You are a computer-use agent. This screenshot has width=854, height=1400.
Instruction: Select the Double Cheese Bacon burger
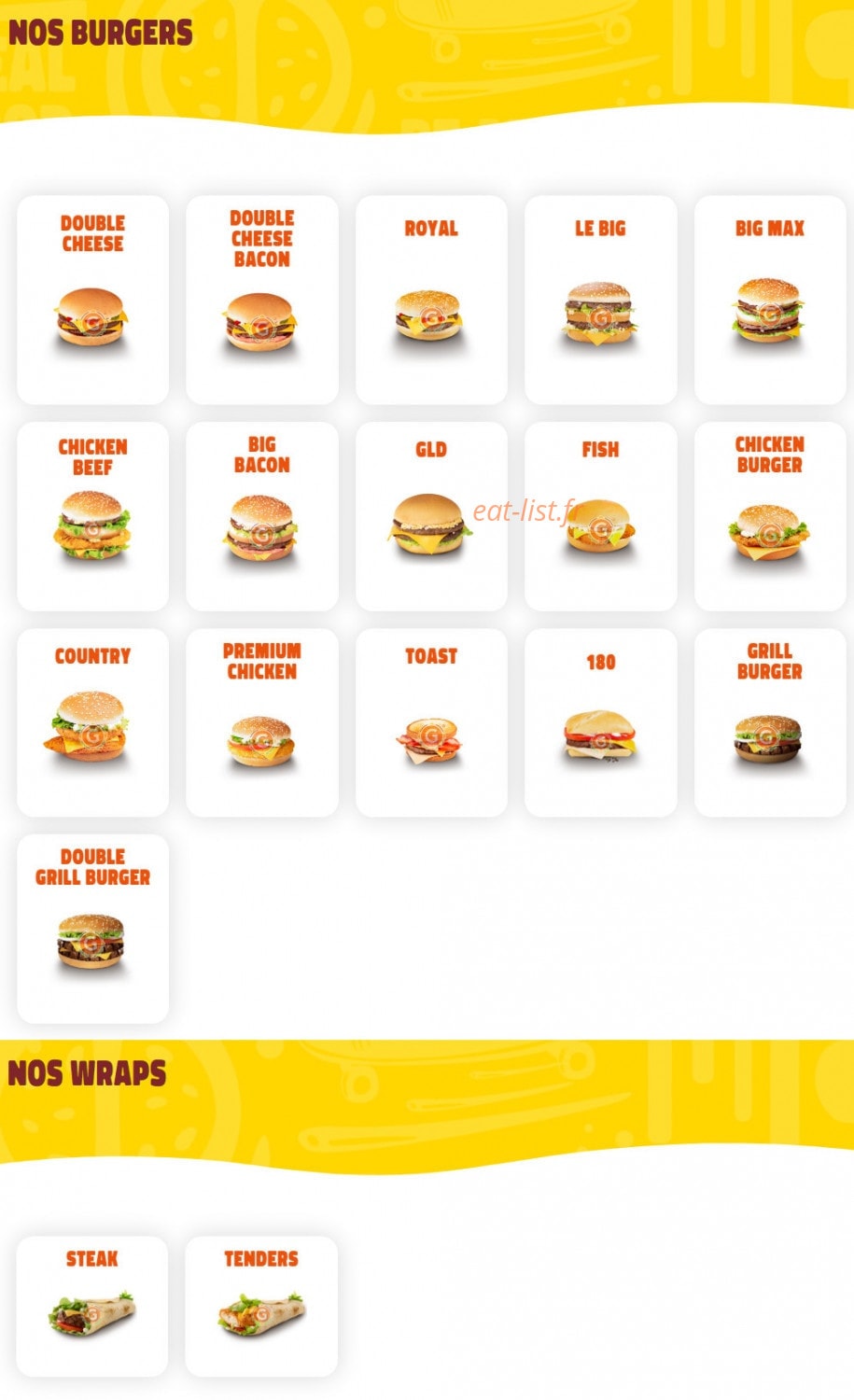tap(261, 300)
